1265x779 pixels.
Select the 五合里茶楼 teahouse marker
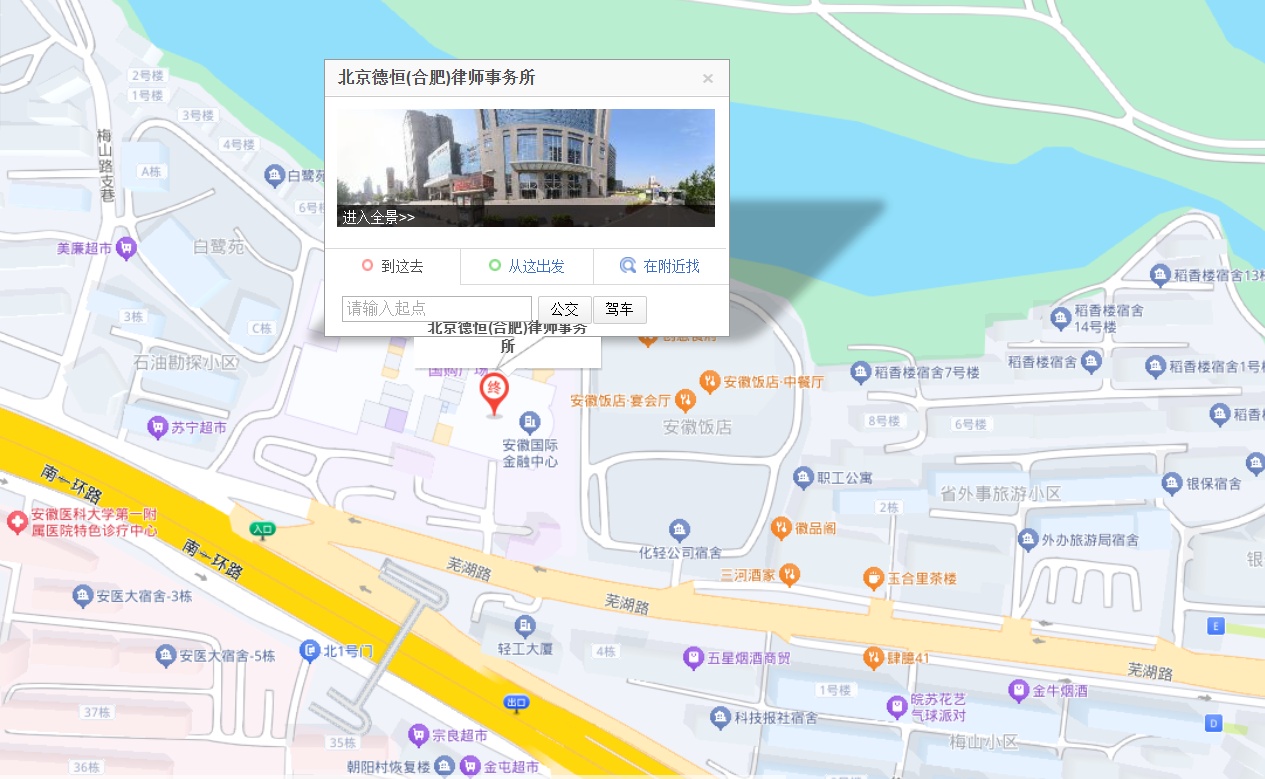coord(874,578)
